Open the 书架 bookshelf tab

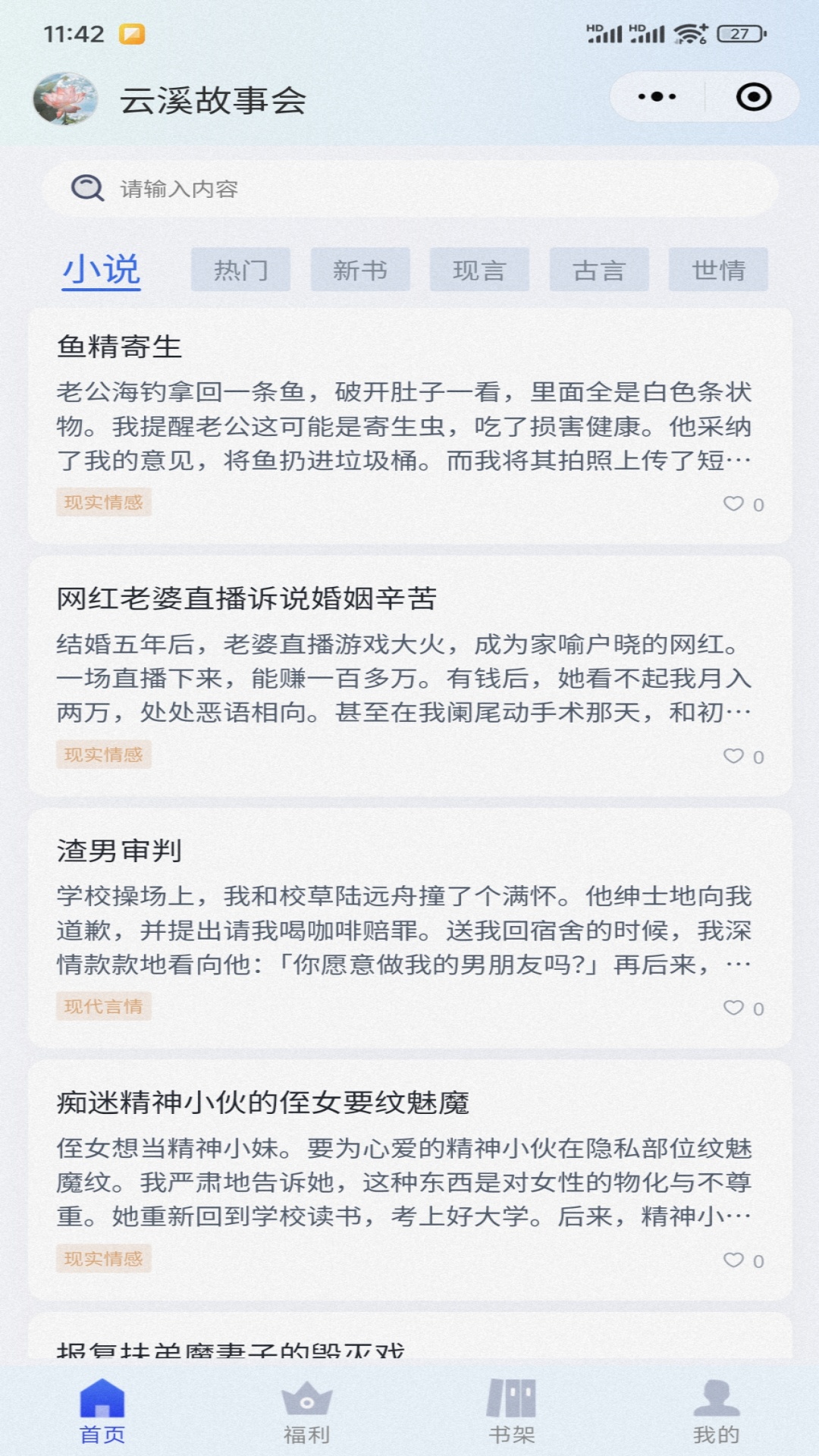pos(512,1410)
